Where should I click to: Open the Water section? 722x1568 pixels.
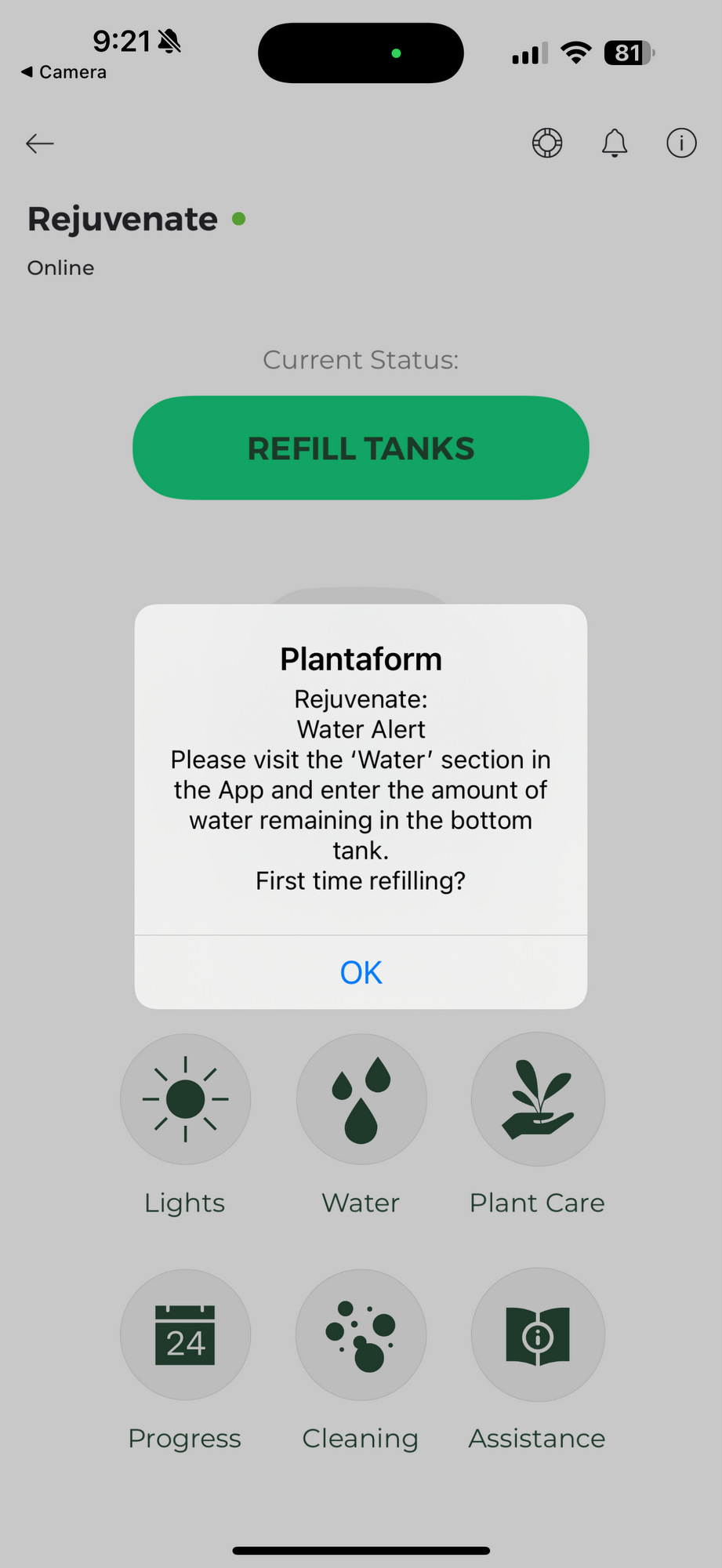pos(361,1099)
